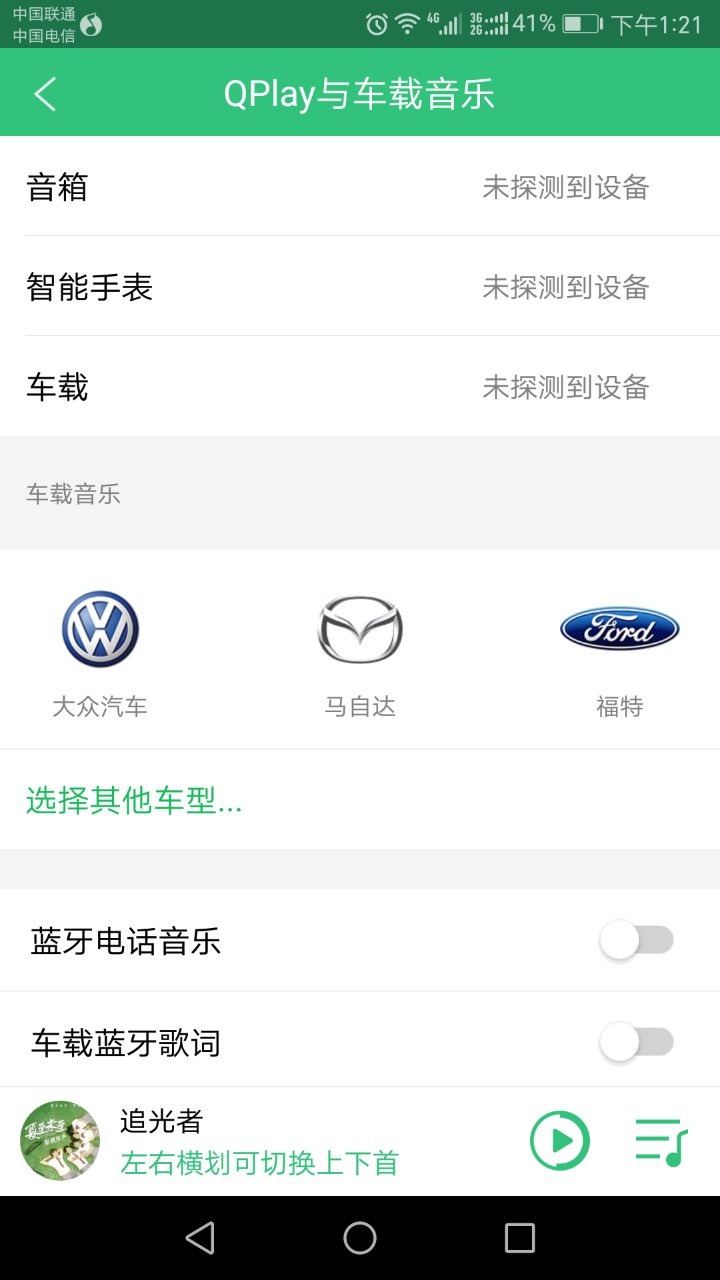The image size is (720, 1280).
Task: Tap the back arrow on QPlay与车载音乐 page
Action: [x=44, y=92]
